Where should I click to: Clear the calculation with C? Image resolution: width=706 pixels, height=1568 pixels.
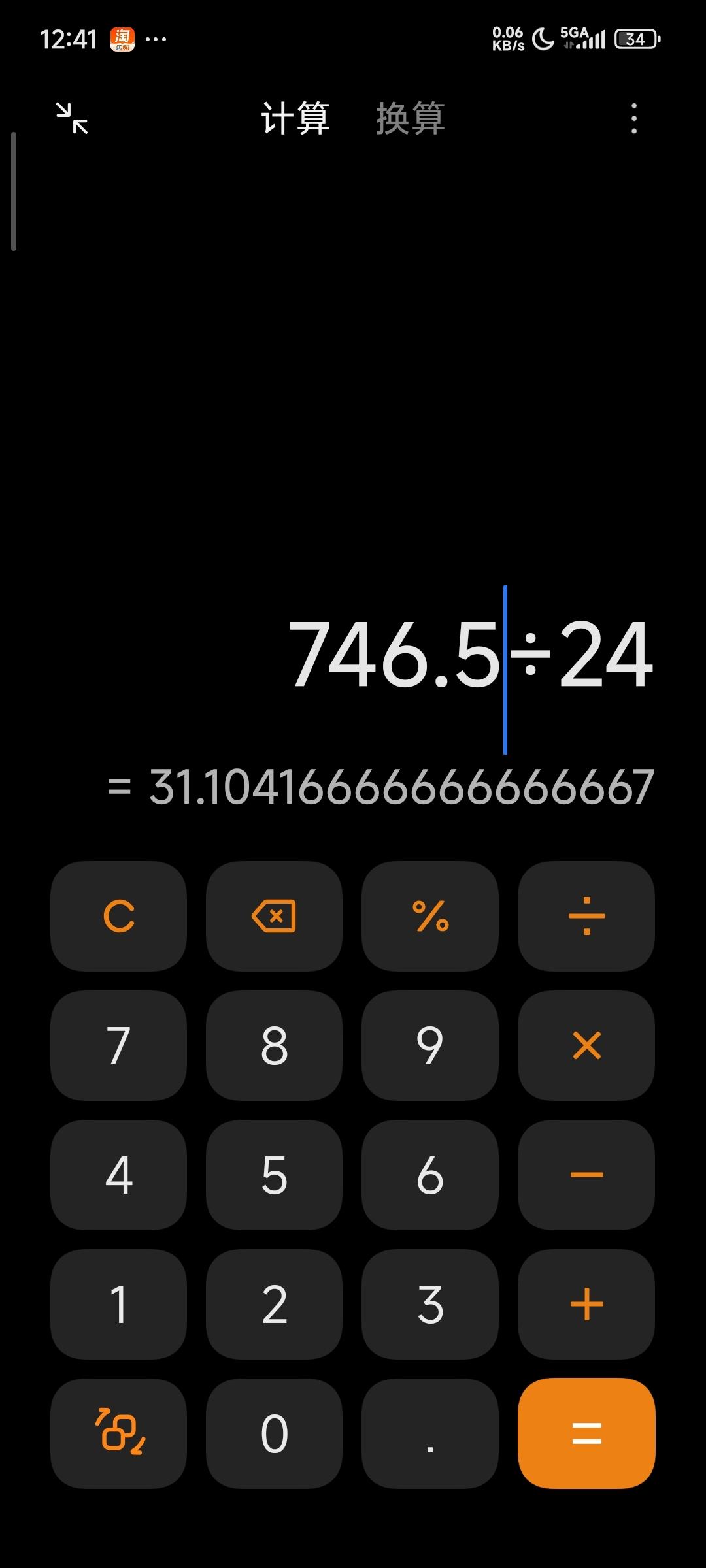coord(118,916)
